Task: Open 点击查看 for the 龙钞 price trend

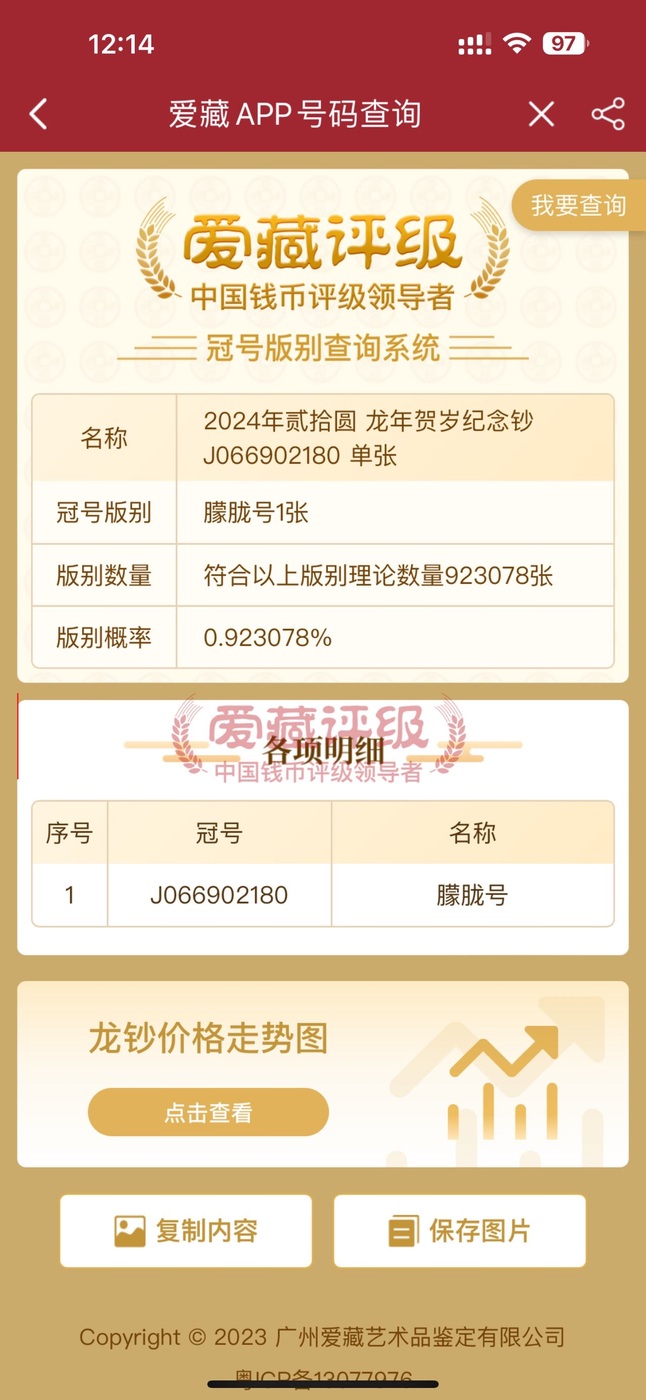Action: coord(208,1112)
